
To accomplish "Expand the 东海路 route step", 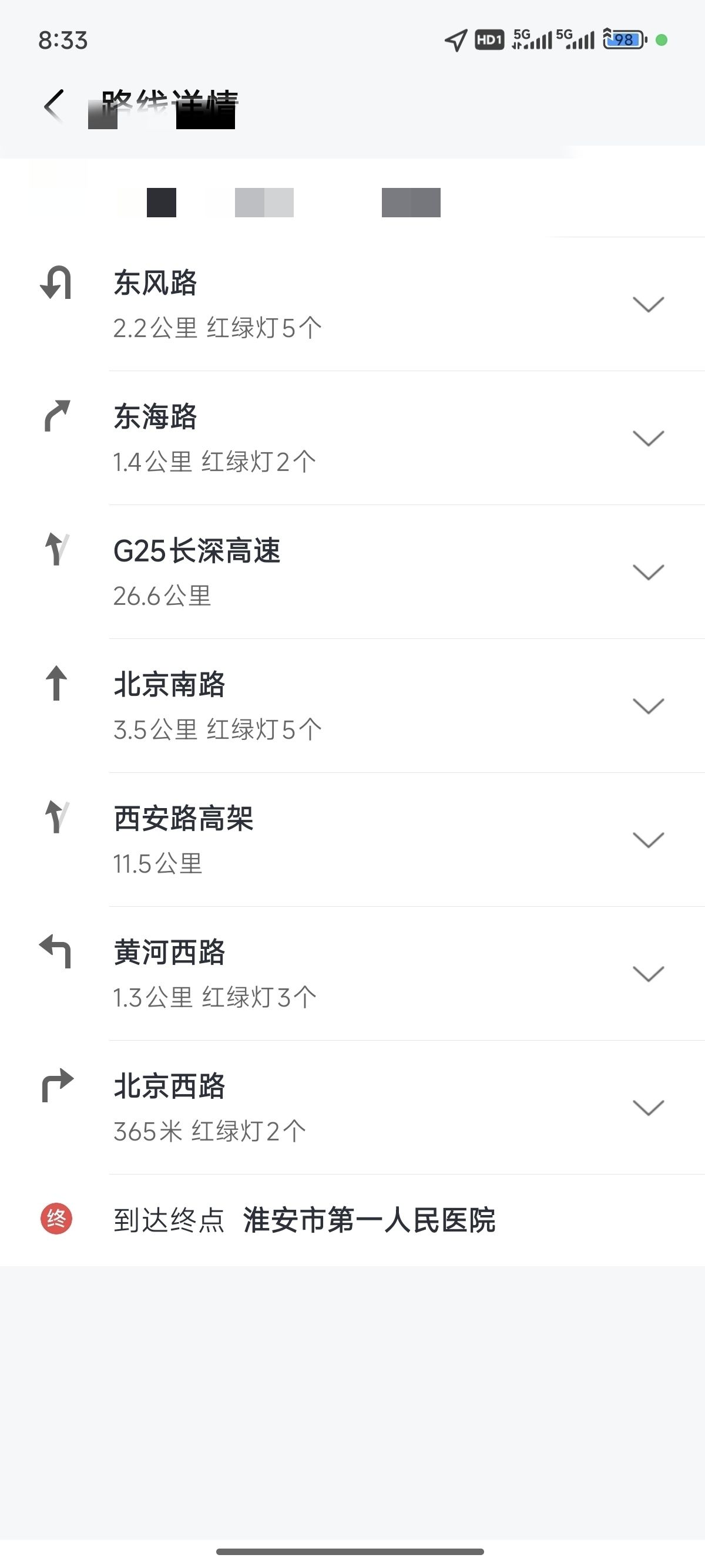I will tap(648, 438).
